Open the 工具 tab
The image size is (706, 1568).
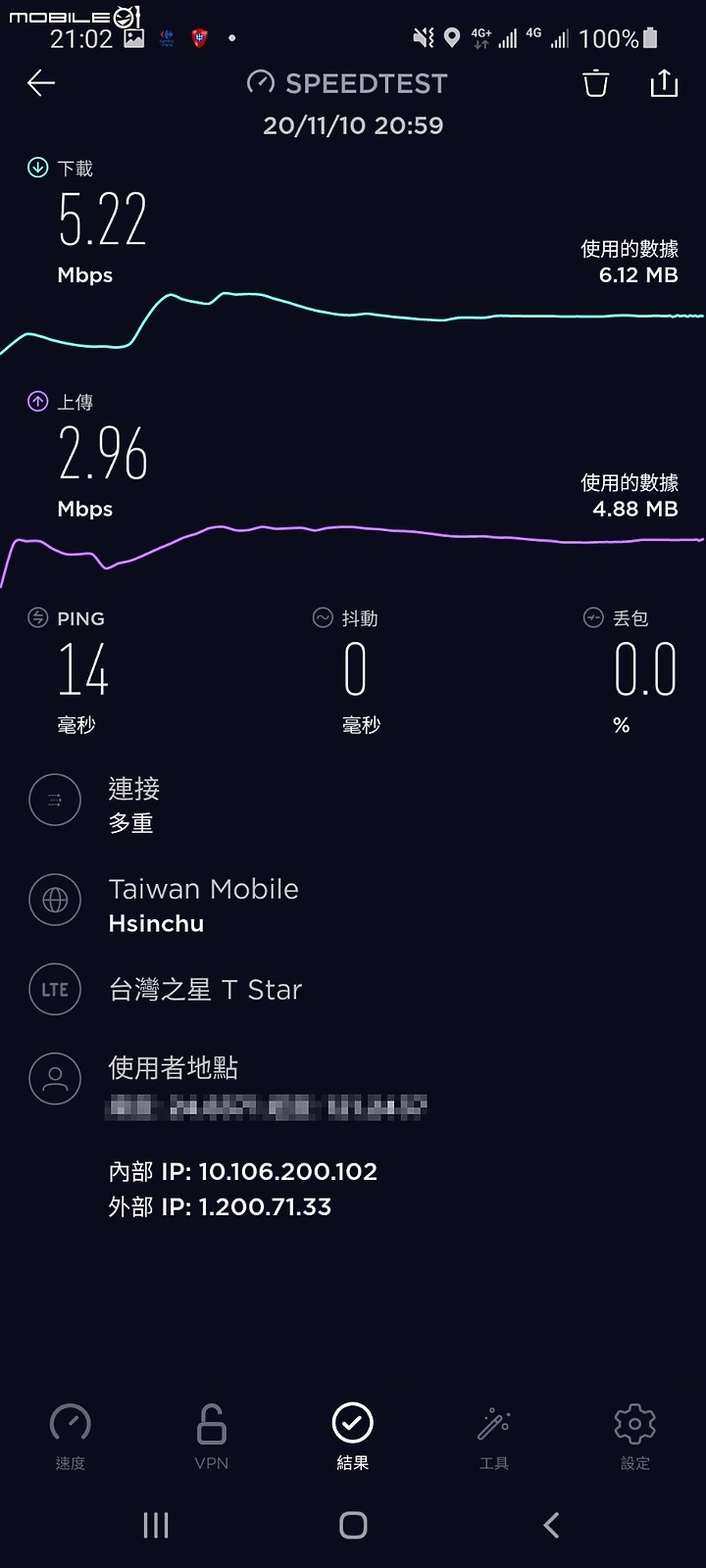coord(494,1437)
